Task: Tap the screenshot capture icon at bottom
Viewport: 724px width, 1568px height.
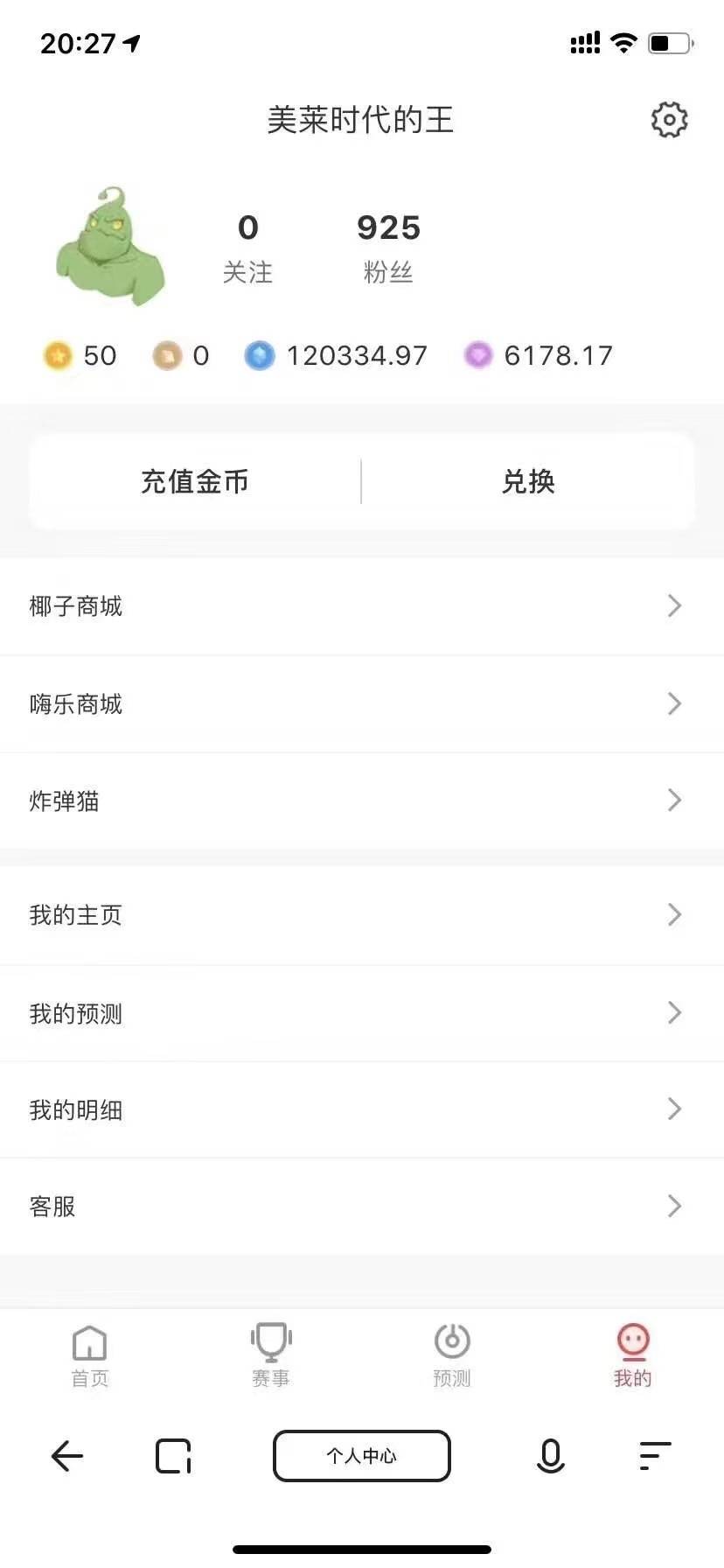Action: click(x=173, y=1456)
